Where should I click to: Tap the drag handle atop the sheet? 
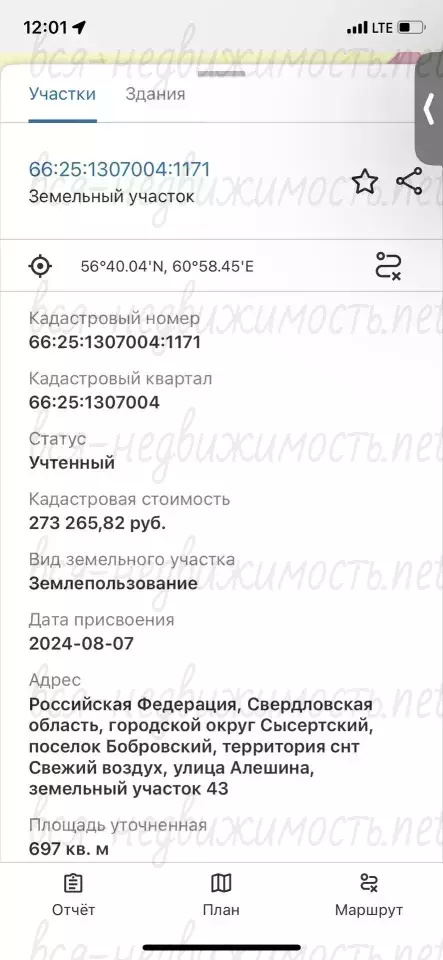coord(222,73)
